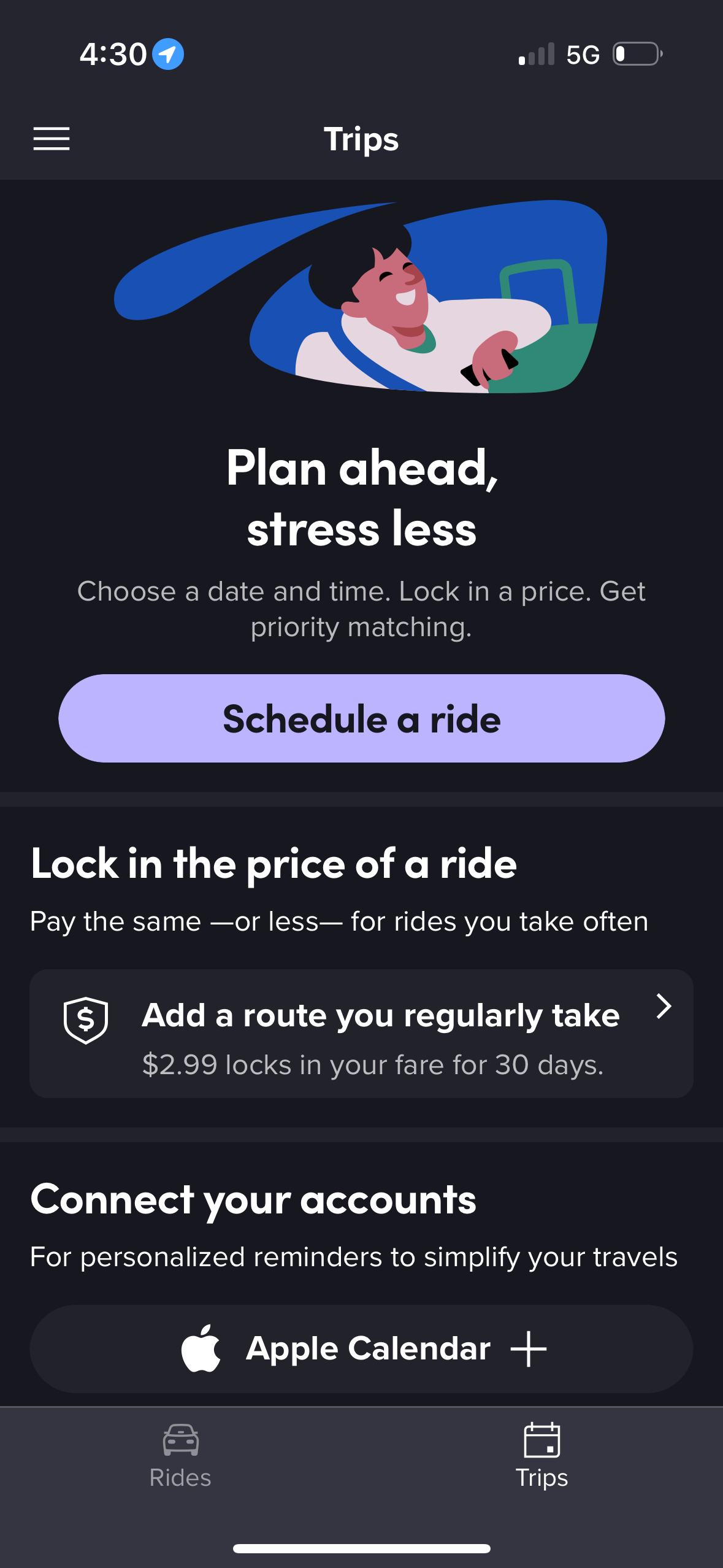Tap the cellular signal bars indicator

coord(536,55)
